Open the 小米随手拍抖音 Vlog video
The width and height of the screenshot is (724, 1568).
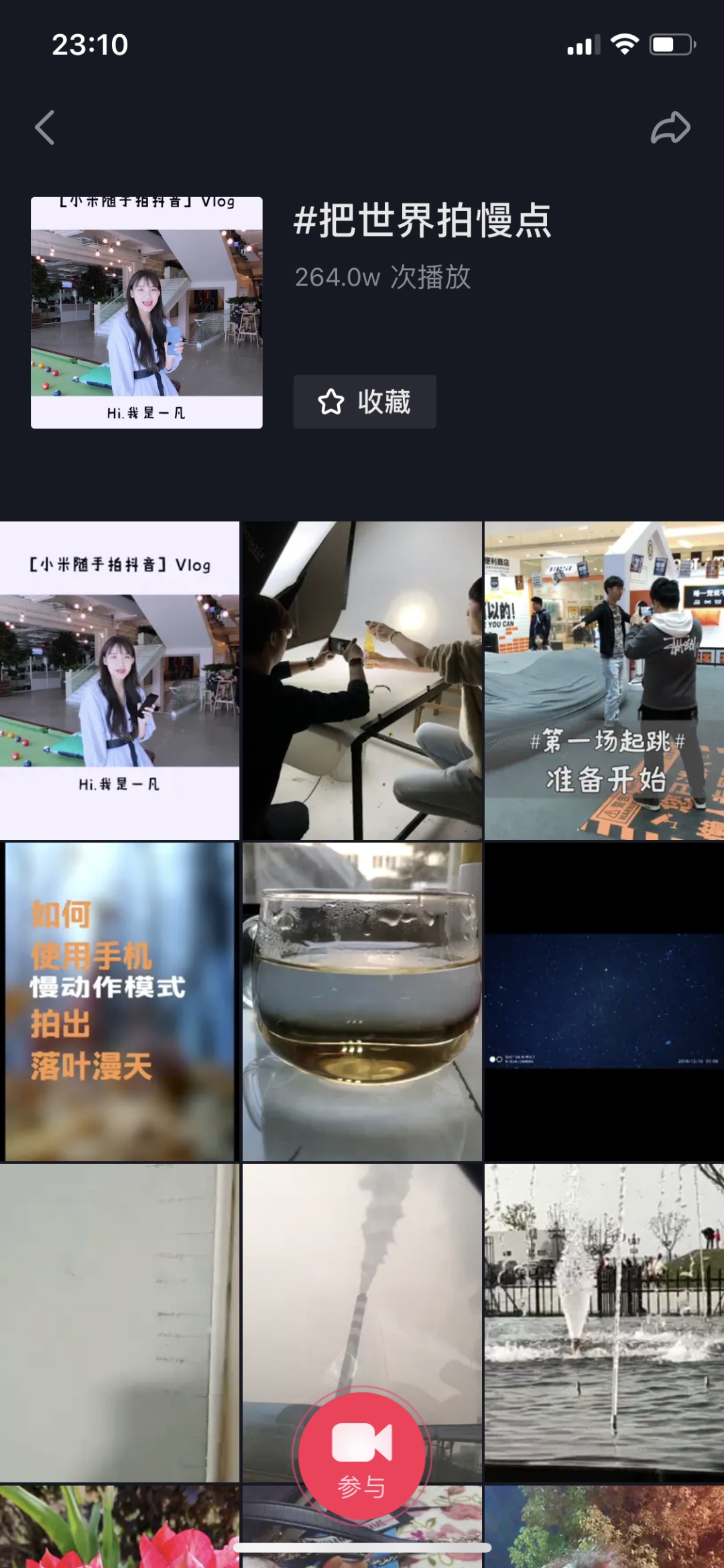click(121, 677)
